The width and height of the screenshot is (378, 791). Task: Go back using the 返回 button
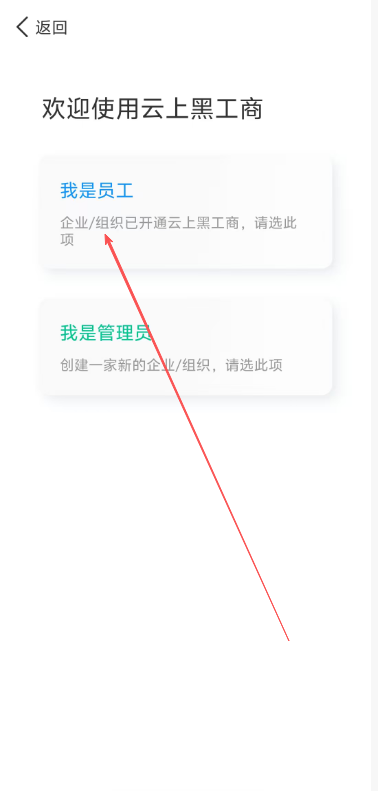pyautogui.click(x=41, y=27)
